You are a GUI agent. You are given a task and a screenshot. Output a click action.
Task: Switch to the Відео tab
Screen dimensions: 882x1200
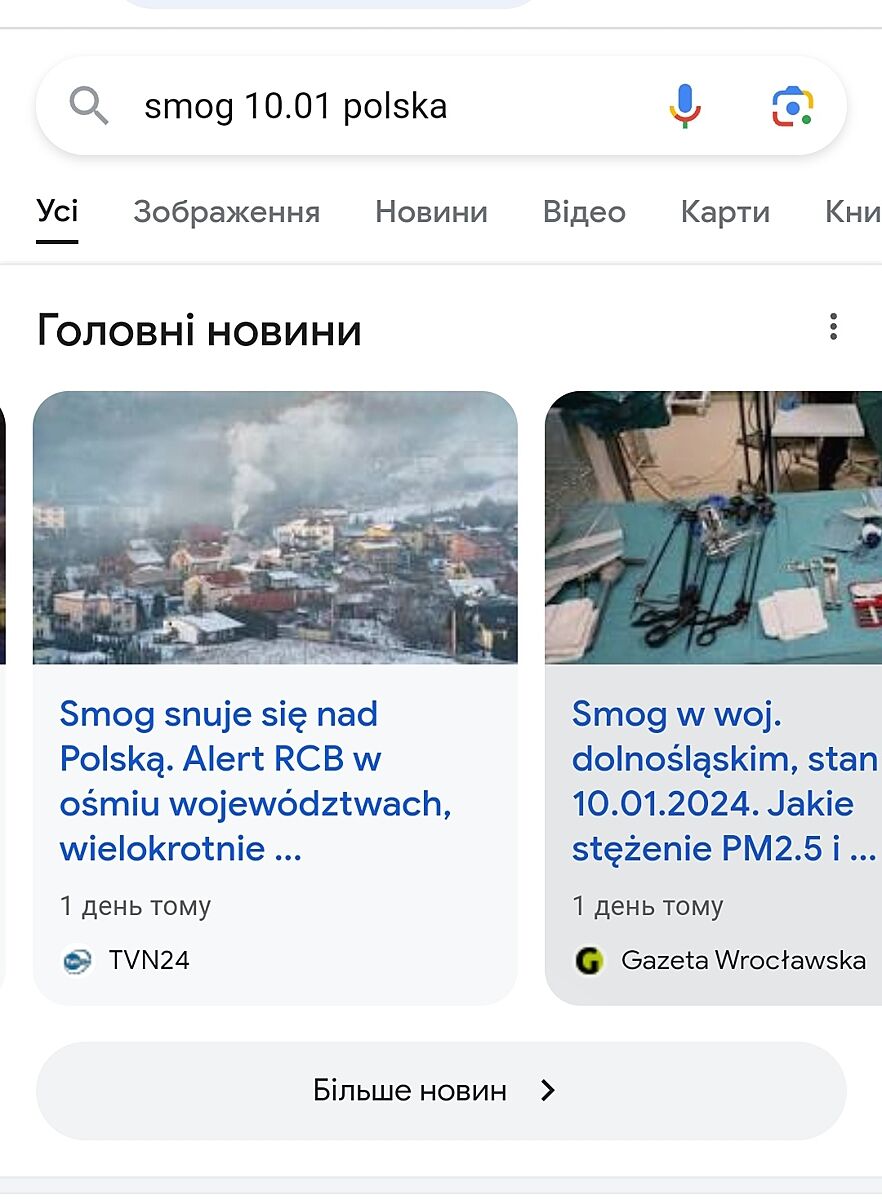(x=584, y=212)
